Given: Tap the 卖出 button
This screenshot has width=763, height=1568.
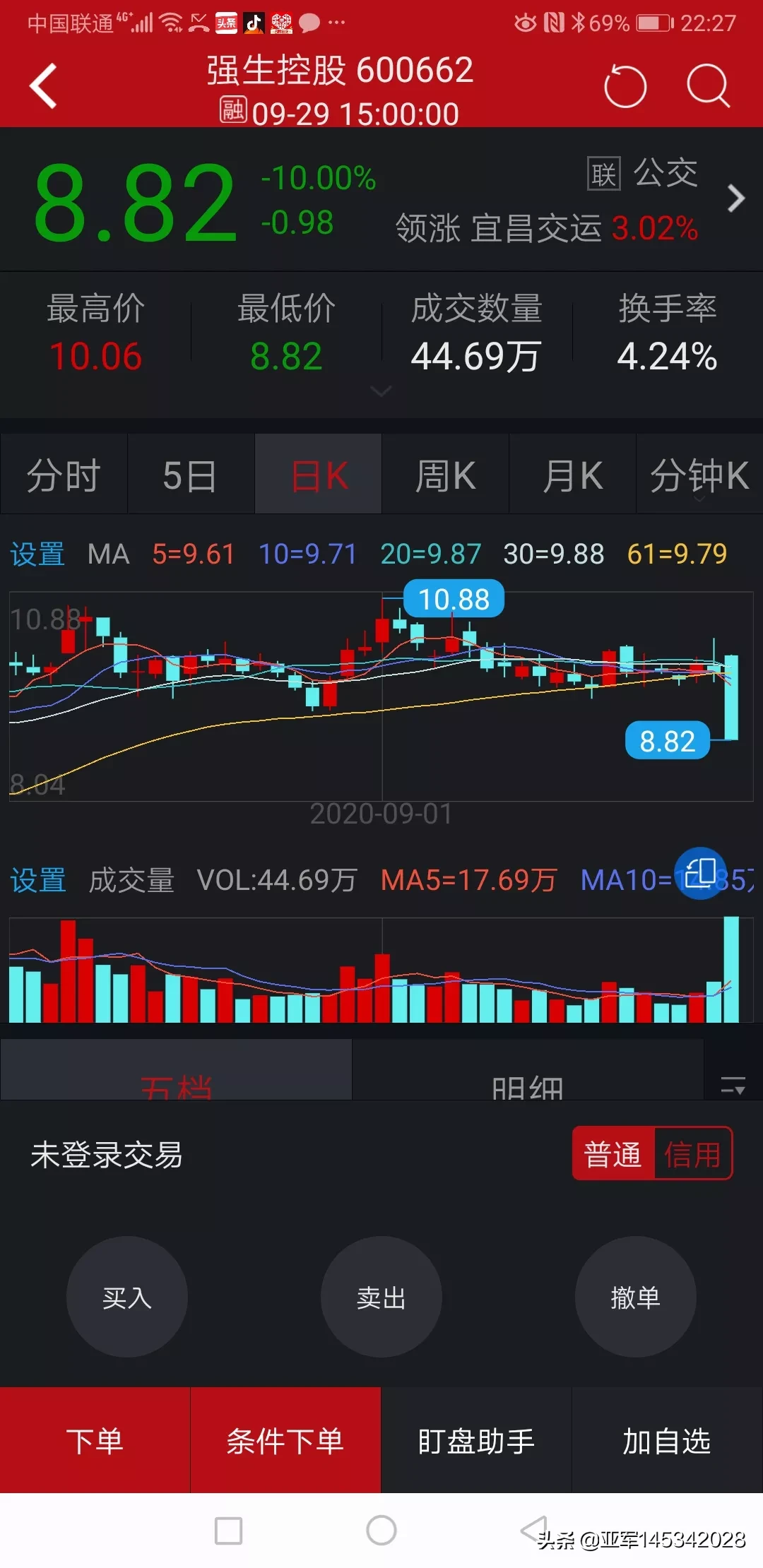Looking at the screenshot, I should pos(381,1297).
